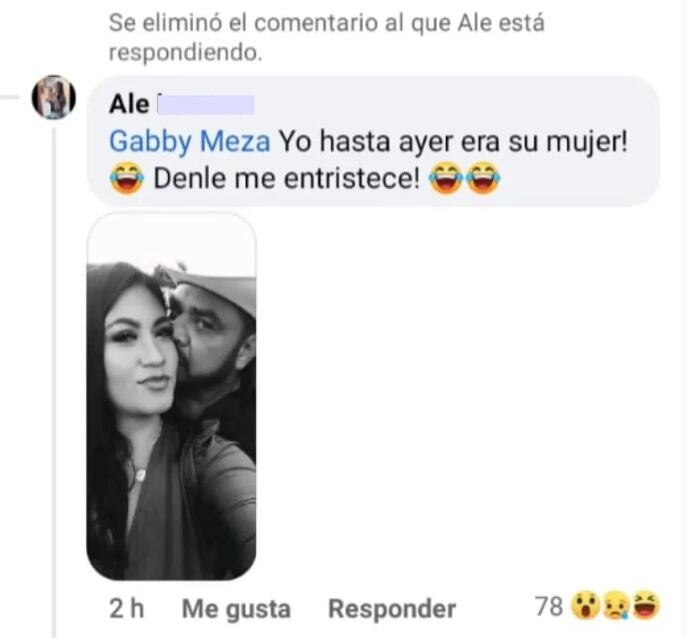
Task: View the 78 reactions on comment
Action: point(598,605)
